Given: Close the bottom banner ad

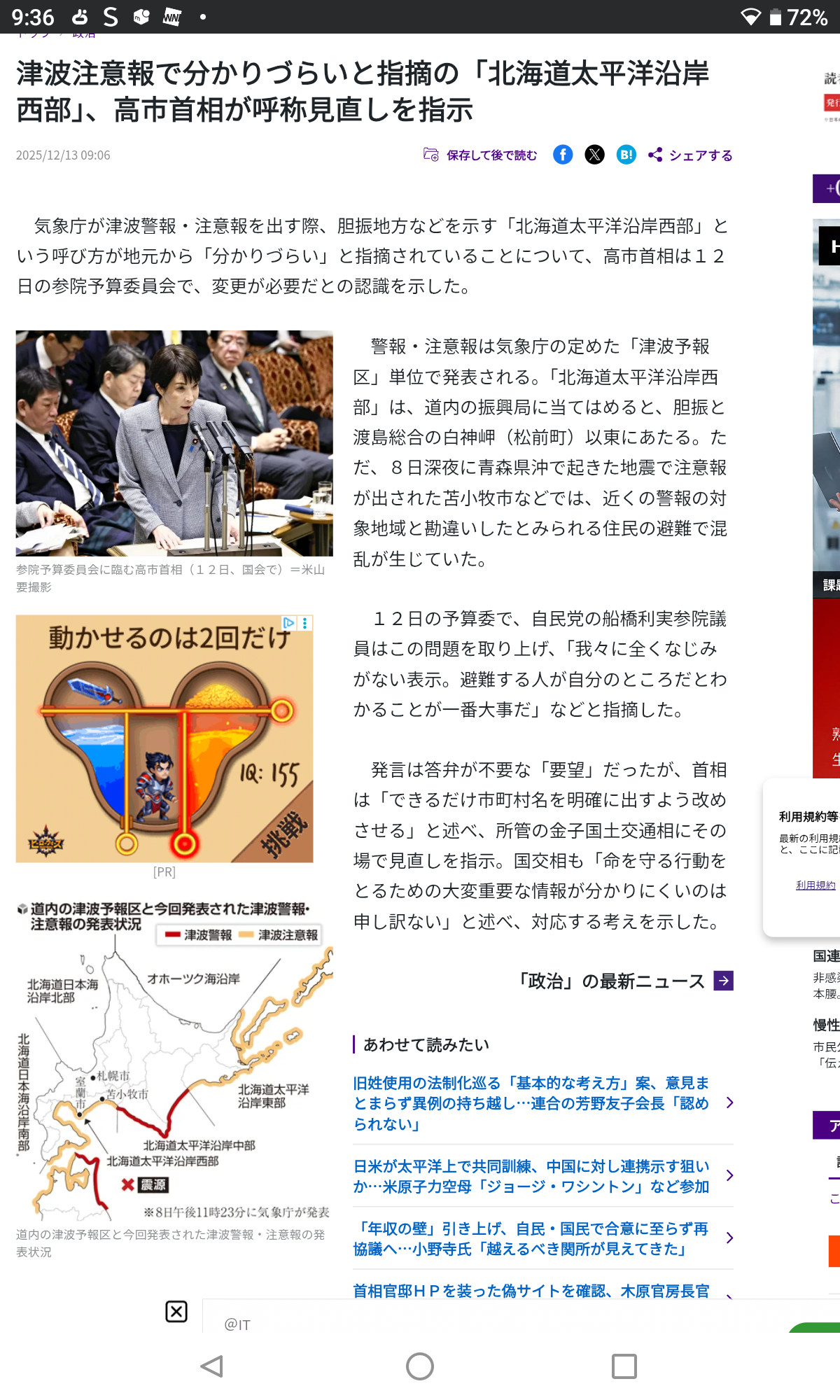Looking at the screenshot, I should 176,1311.
